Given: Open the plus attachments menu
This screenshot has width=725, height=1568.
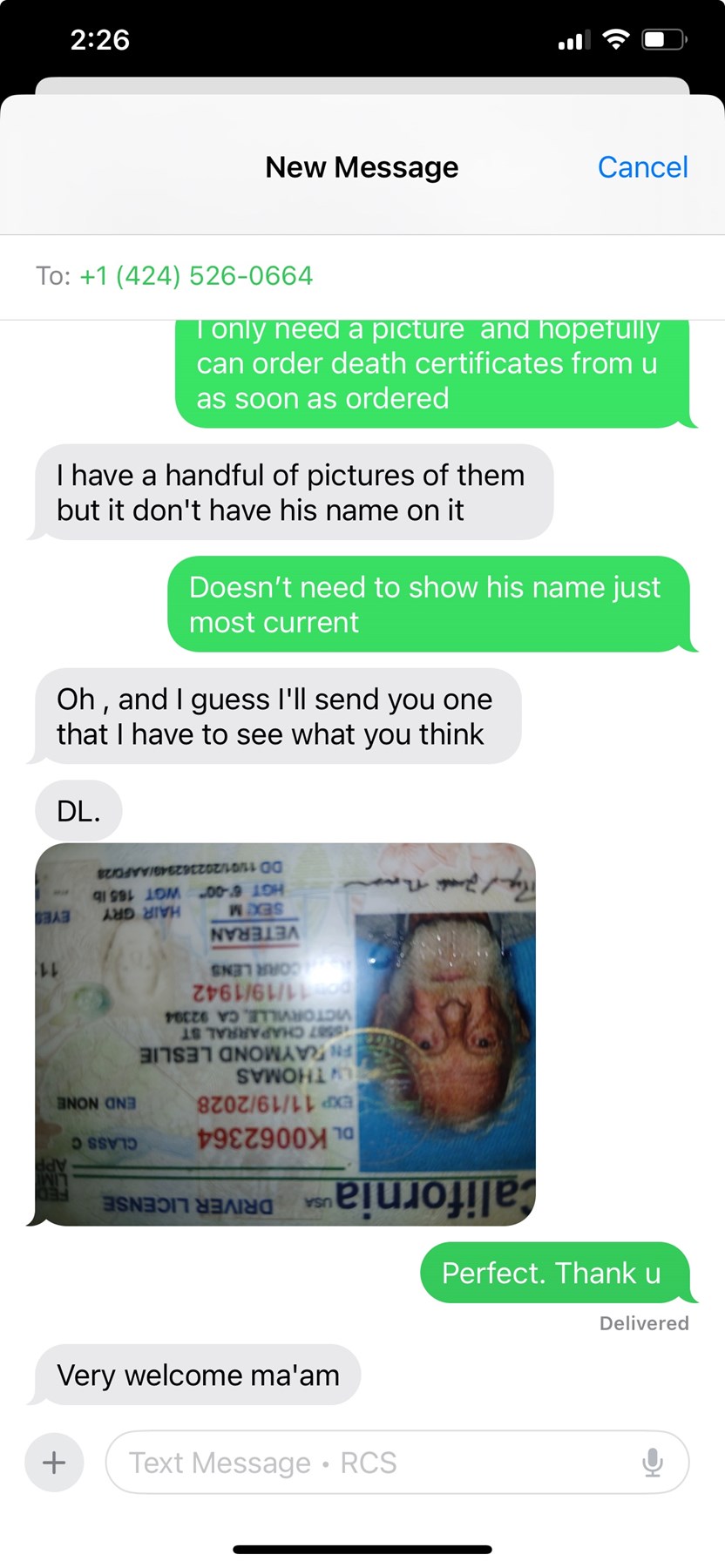Looking at the screenshot, I should 54,1462.
